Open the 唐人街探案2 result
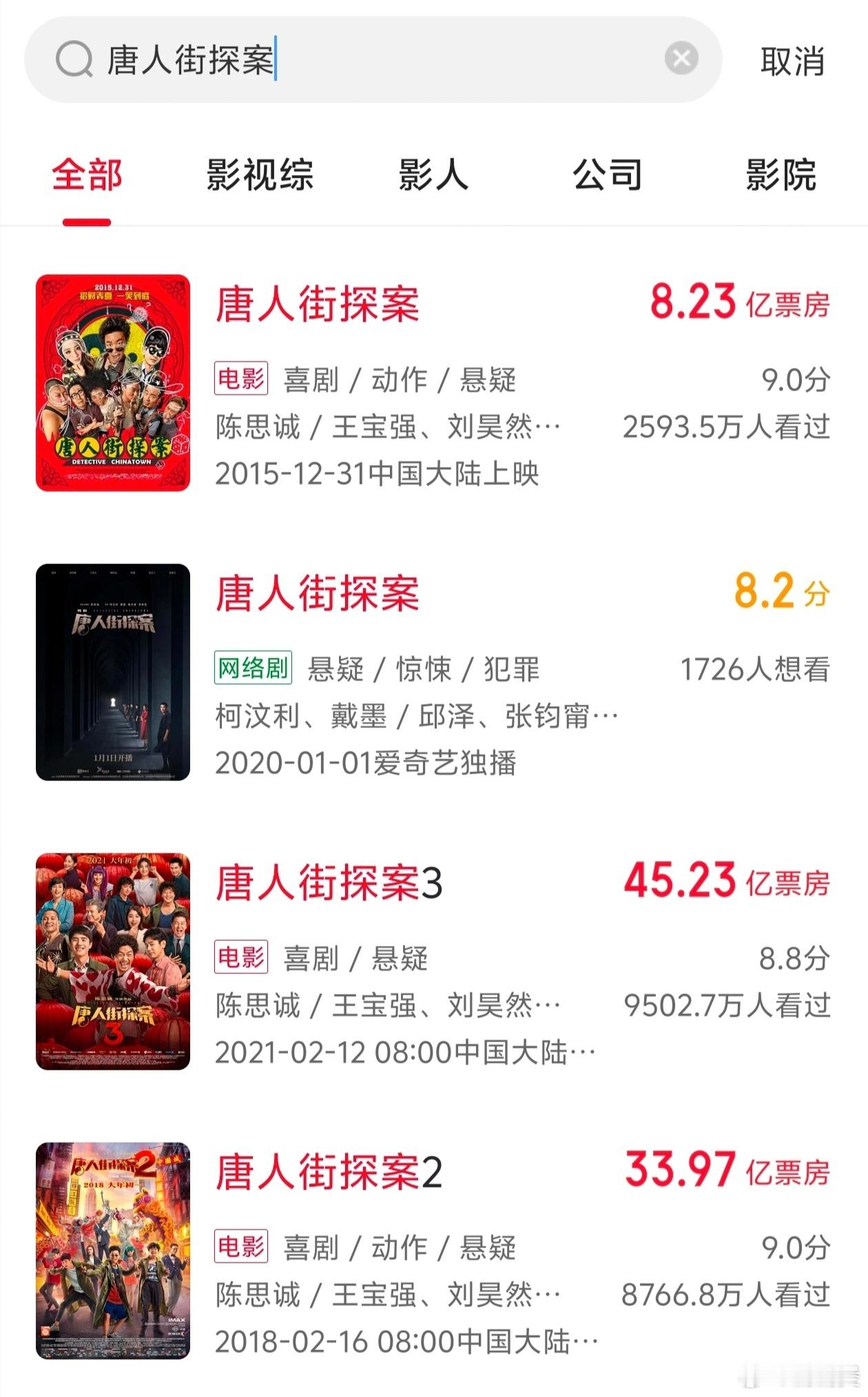Image resolution: width=868 pixels, height=1397 pixels. pos(329,1172)
